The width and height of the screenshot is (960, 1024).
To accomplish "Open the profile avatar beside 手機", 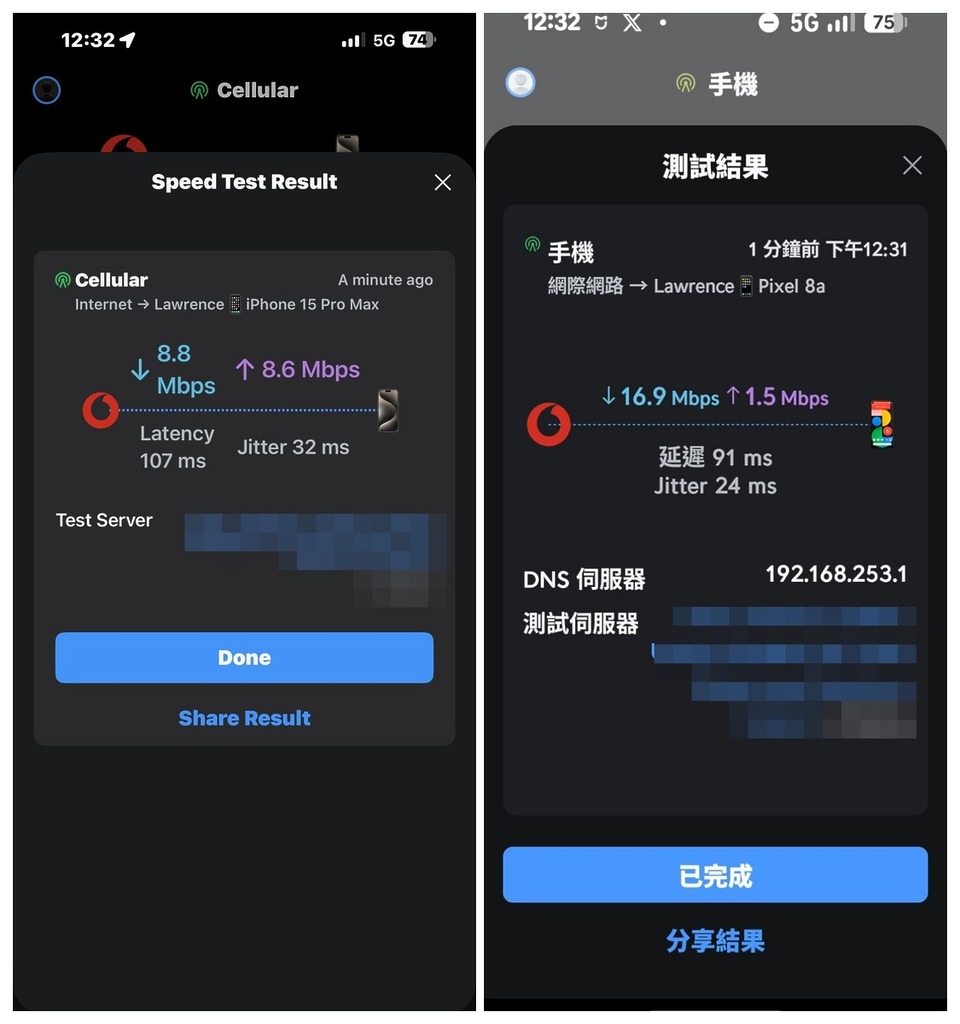I will point(520,83).
